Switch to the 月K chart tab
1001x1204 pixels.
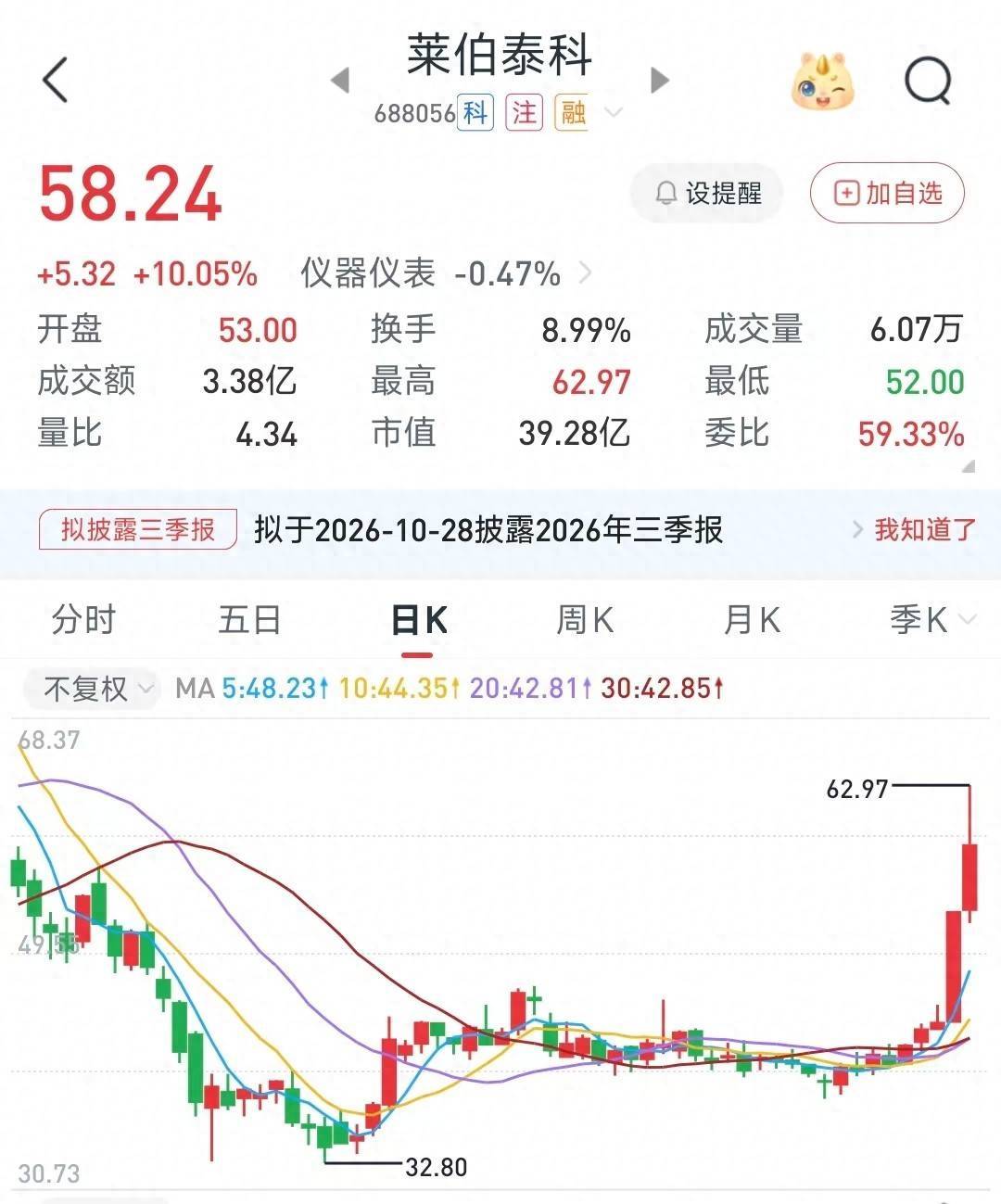coord(752,619)
